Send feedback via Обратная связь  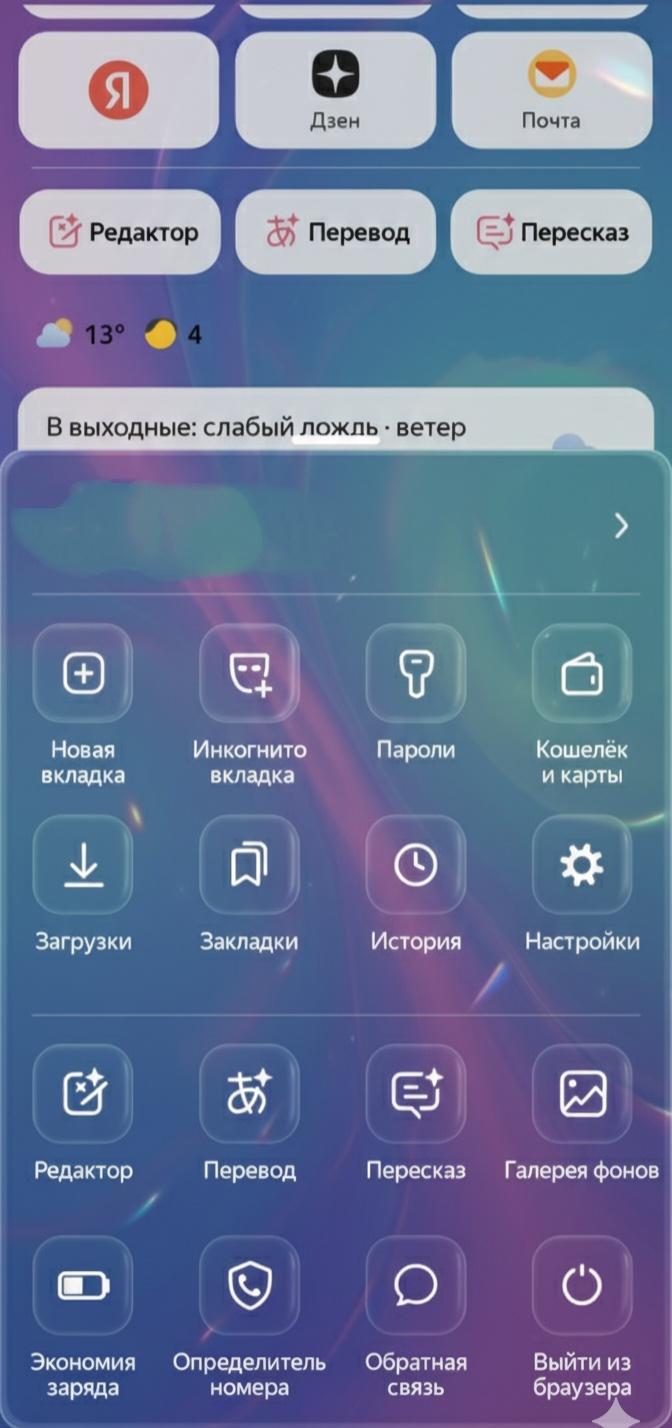click(x=416, y=1286)
